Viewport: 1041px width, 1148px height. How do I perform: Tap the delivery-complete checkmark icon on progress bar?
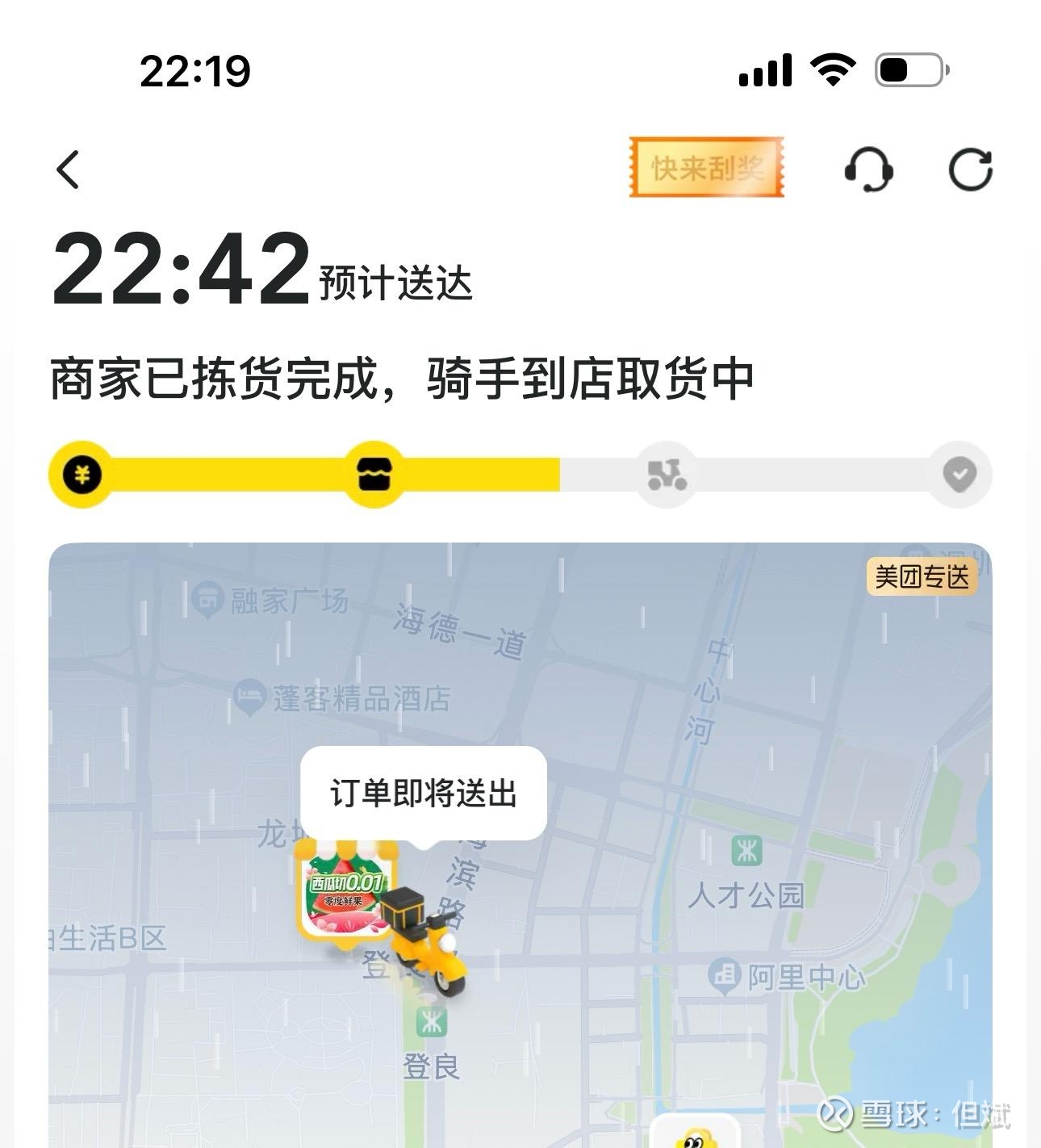click(959, 476)
